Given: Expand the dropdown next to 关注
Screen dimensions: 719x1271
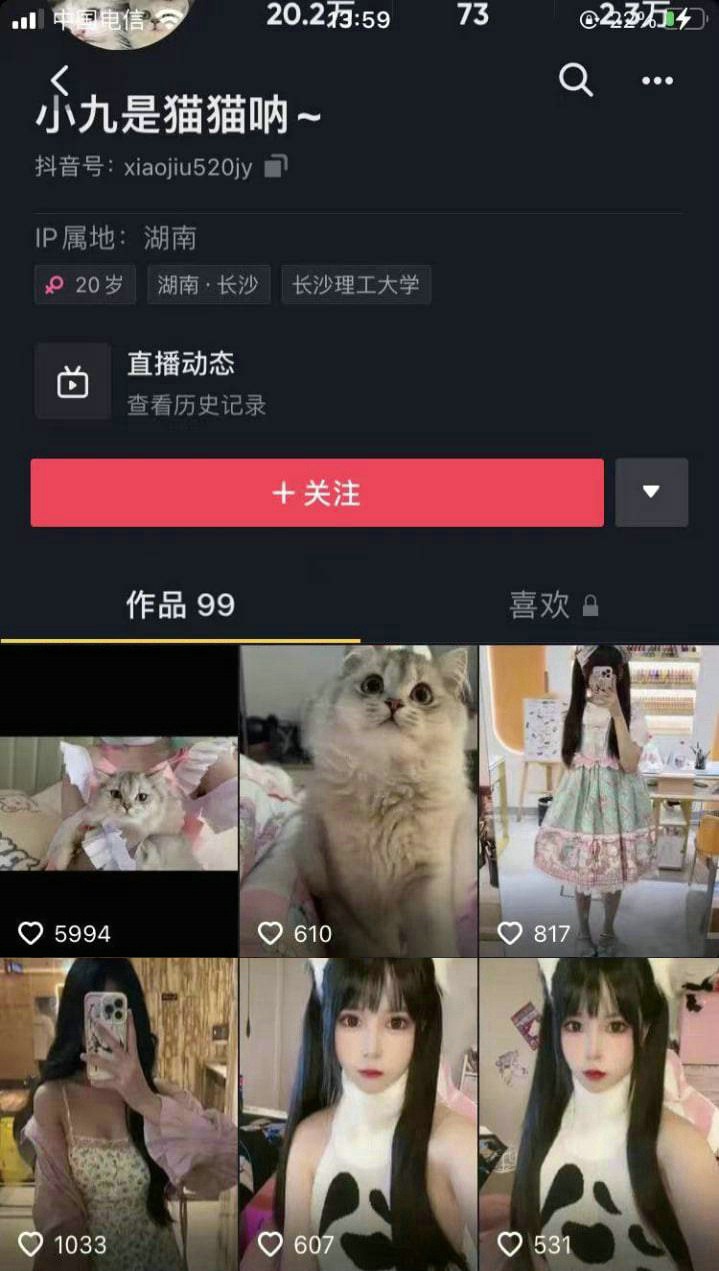Looking at the screenshot, I should pyautogui.click(x=651, y=492).
